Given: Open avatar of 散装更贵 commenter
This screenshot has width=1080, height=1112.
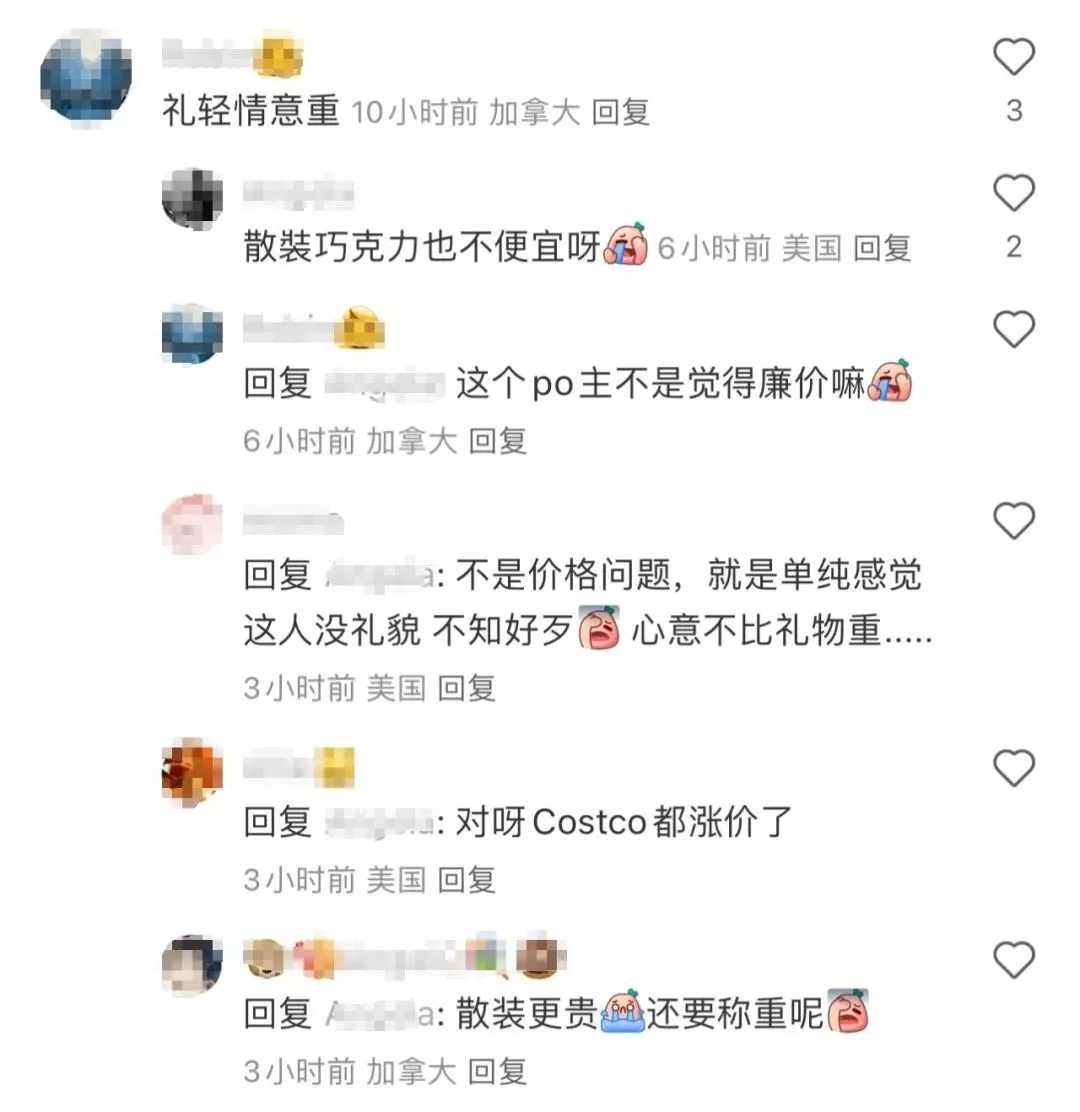Looking at the screenshot, I should [192, 964].
